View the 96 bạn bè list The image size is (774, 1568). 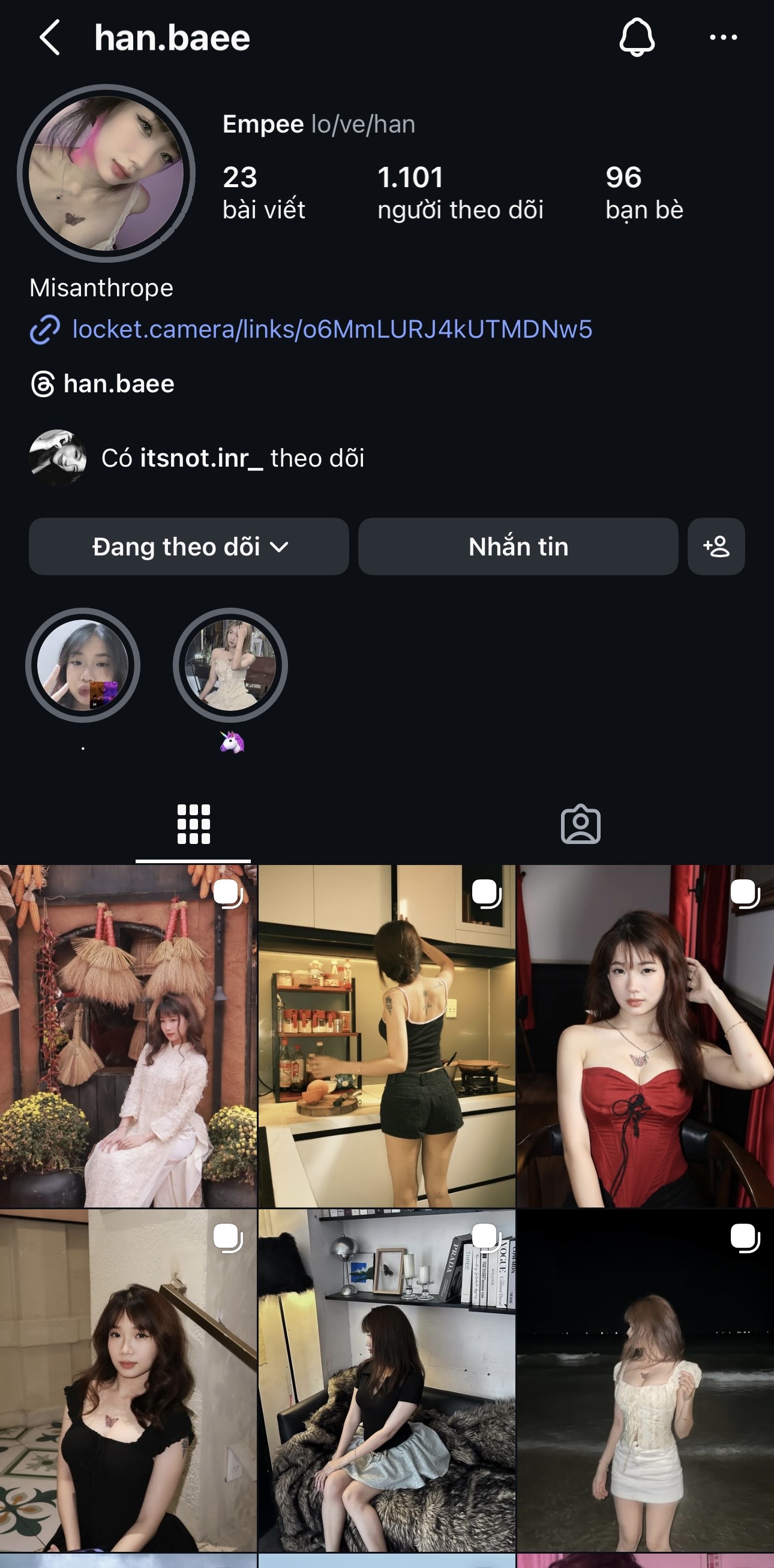click(644, 193)
